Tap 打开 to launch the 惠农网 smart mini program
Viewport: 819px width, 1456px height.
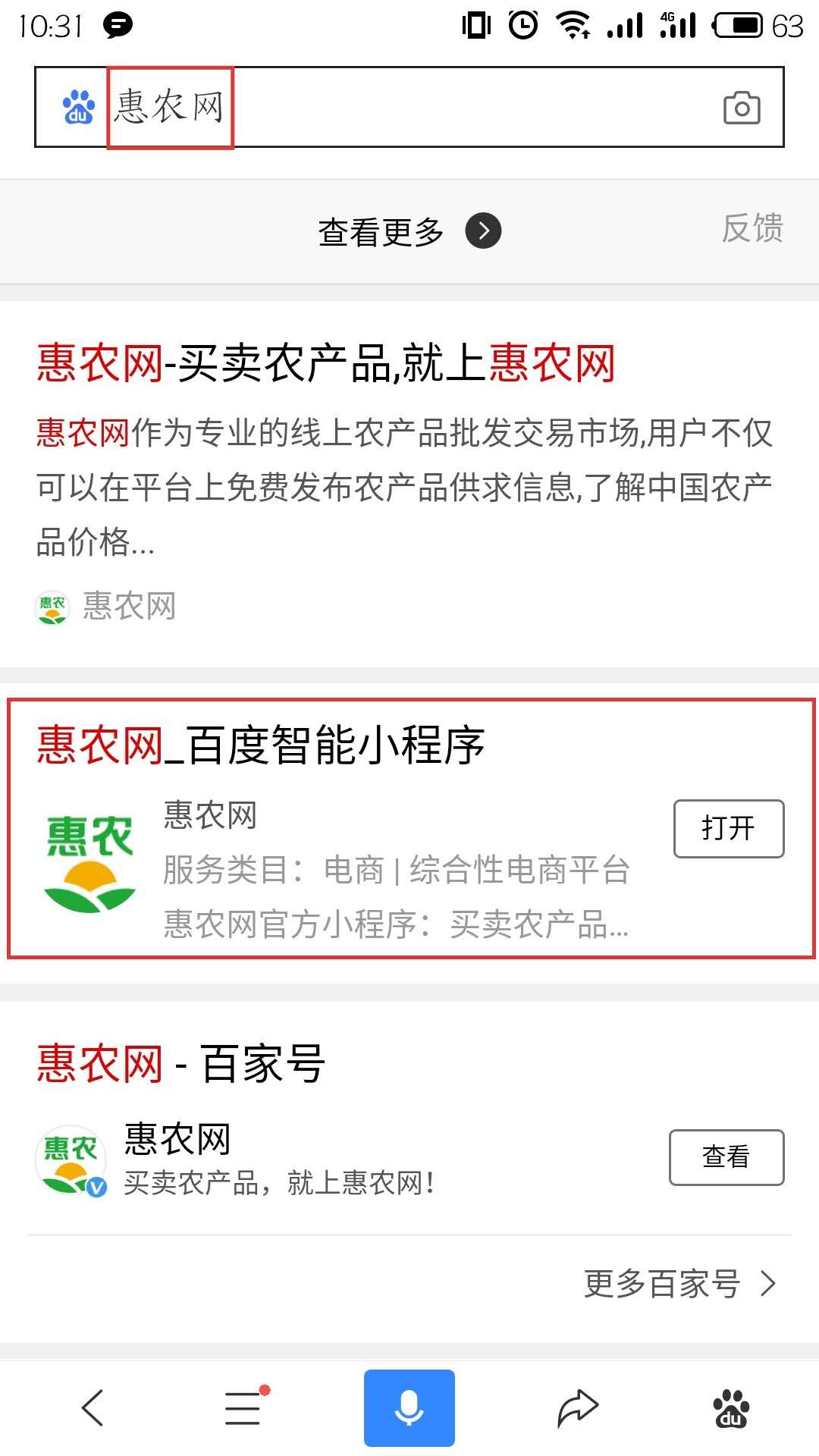coord(727,829)
